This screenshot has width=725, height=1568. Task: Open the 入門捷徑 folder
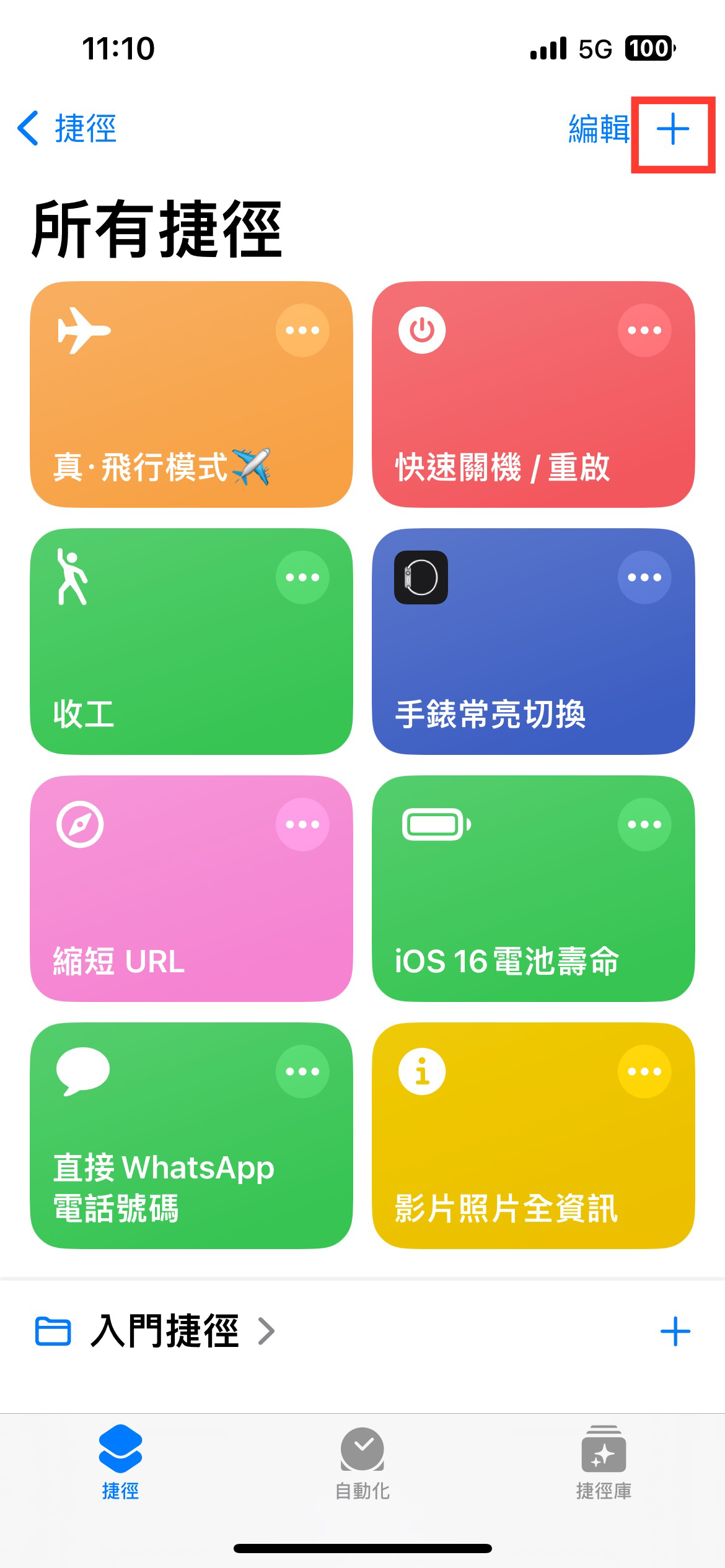click(x=155, y=1331)
